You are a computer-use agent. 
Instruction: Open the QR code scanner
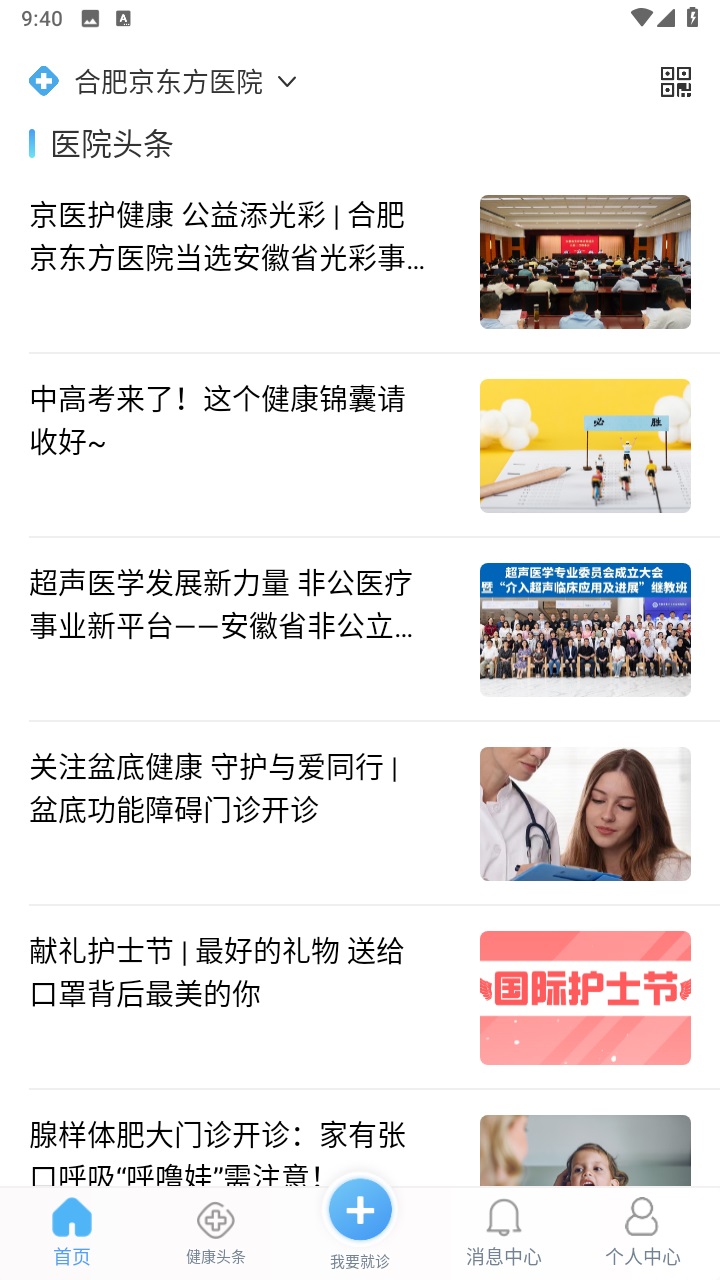(x=676, y=82)
